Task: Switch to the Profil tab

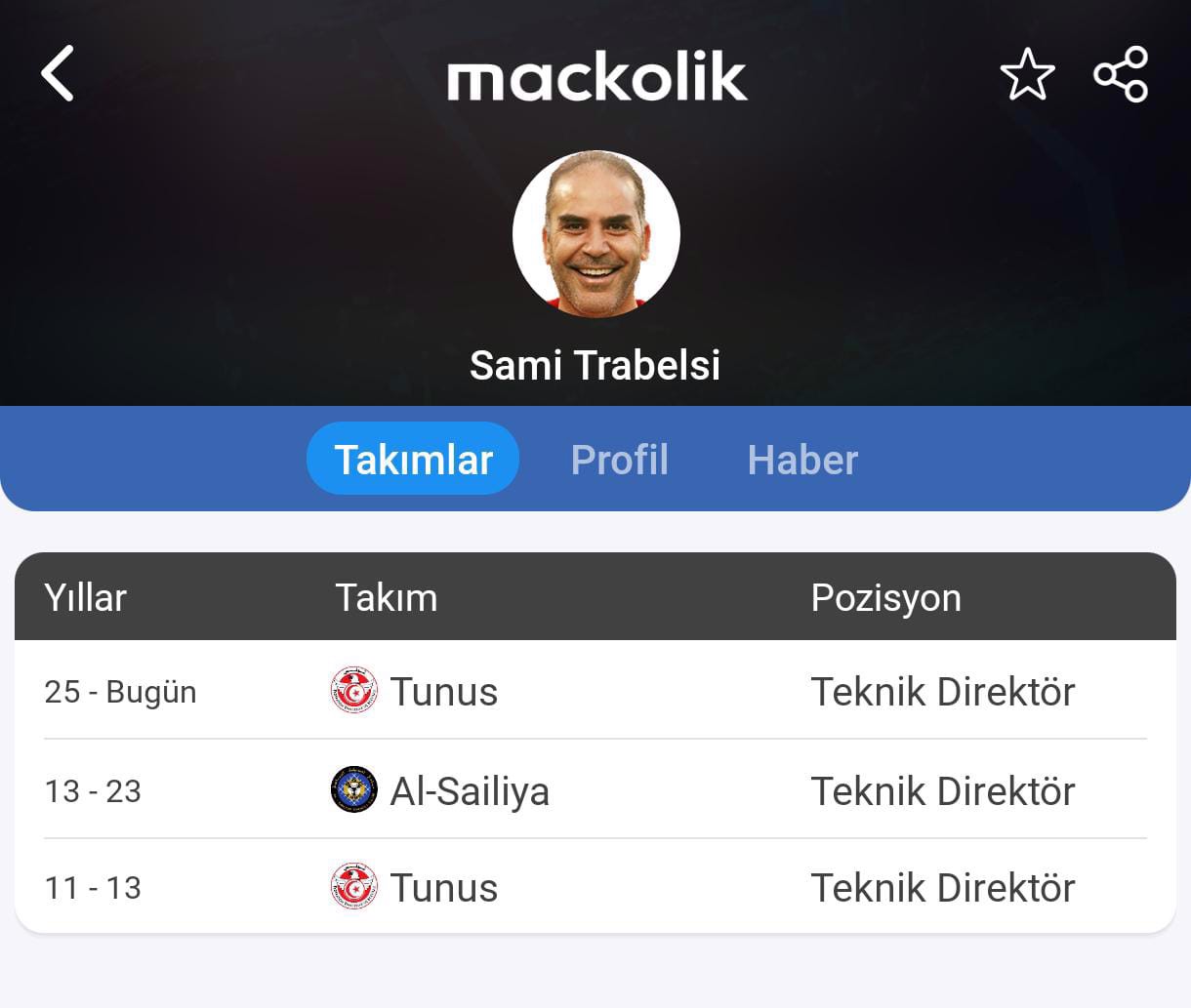Action: (619, 460)
